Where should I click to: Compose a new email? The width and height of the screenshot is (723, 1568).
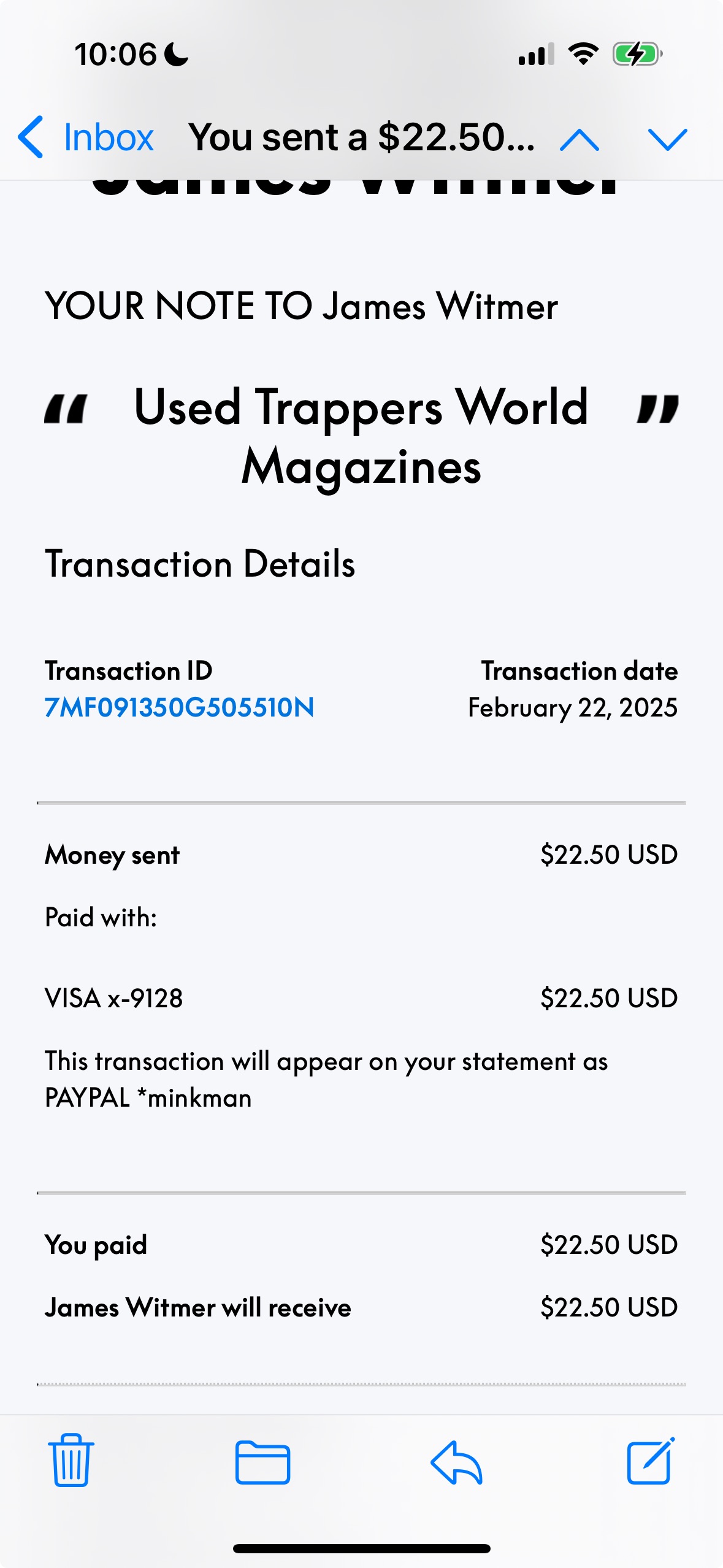[x=651, y=1461]
